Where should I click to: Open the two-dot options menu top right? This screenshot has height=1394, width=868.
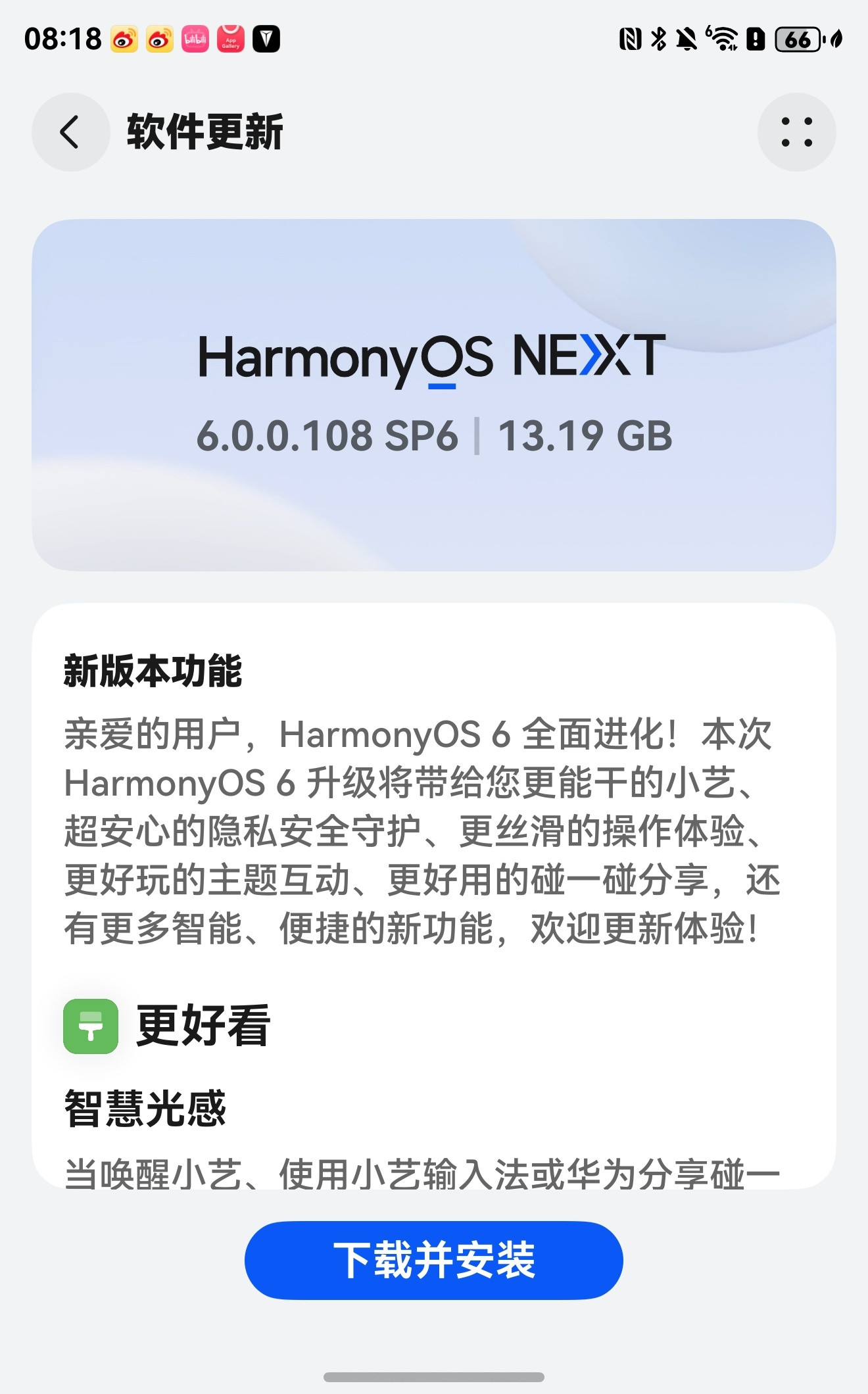[799, 132]
